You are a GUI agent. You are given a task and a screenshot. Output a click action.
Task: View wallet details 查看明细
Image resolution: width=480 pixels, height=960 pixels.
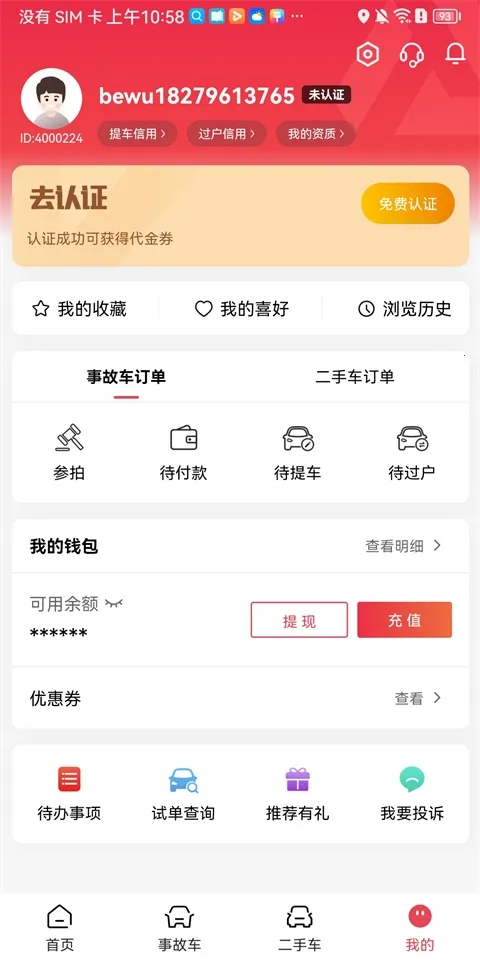[x=403, y=546]
